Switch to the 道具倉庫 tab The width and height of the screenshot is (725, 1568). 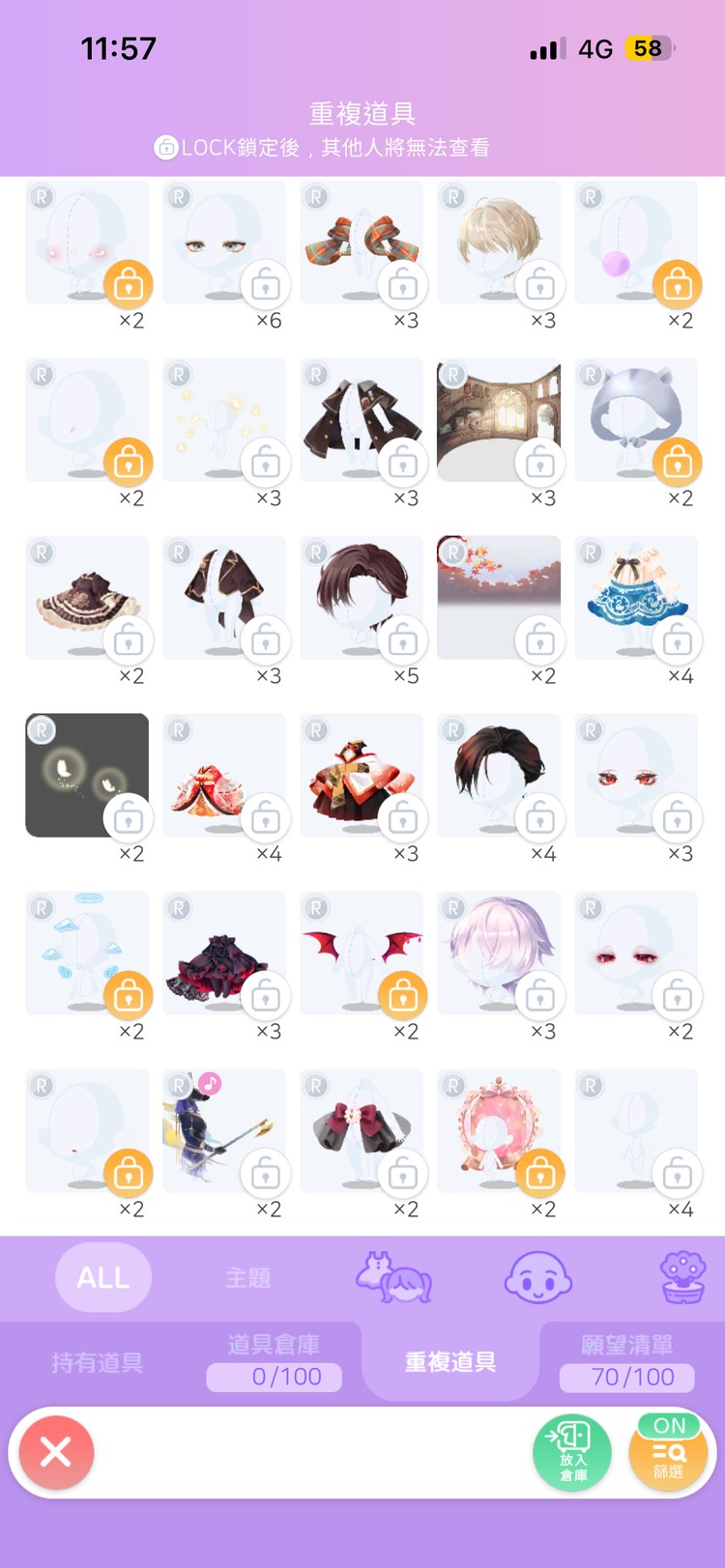[274, 1362]
